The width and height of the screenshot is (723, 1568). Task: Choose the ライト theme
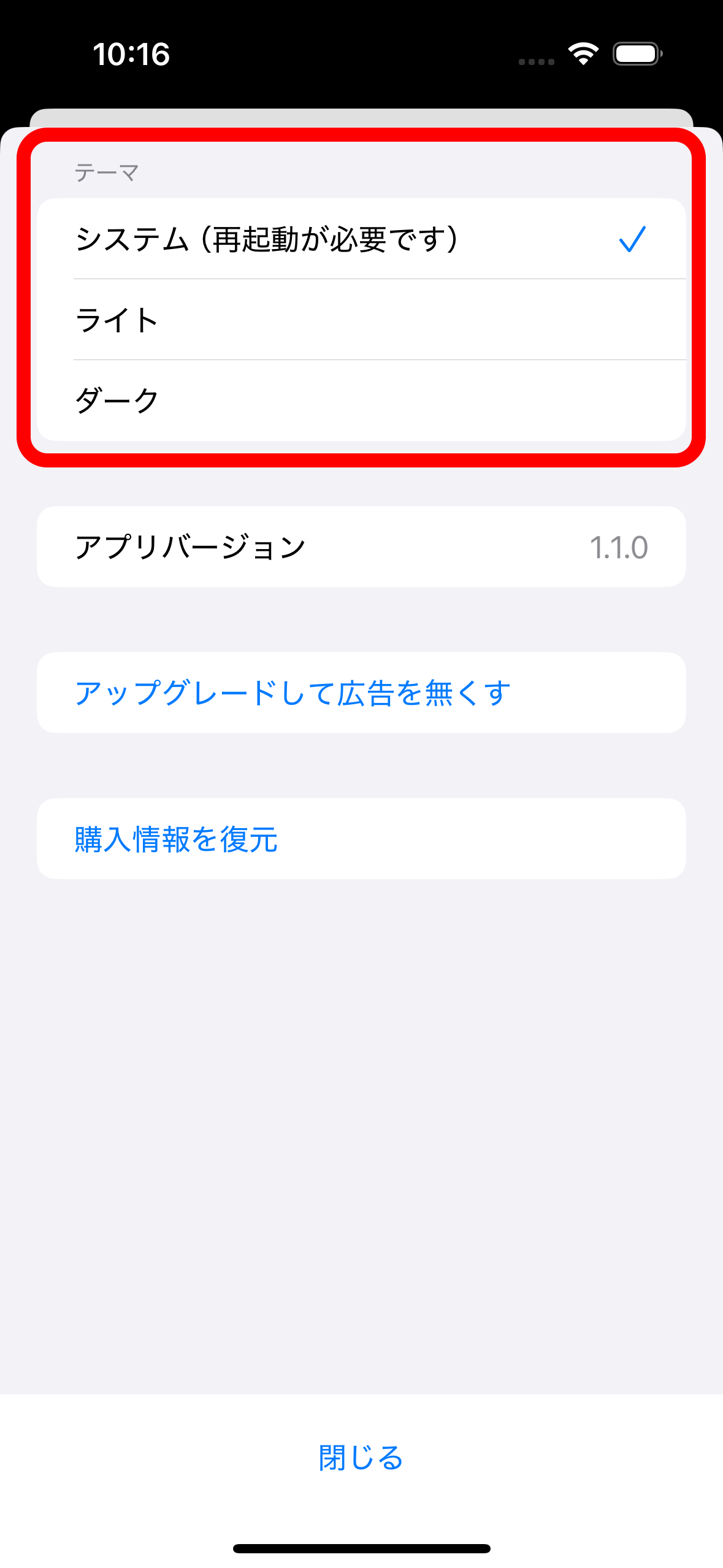(361, 320)
